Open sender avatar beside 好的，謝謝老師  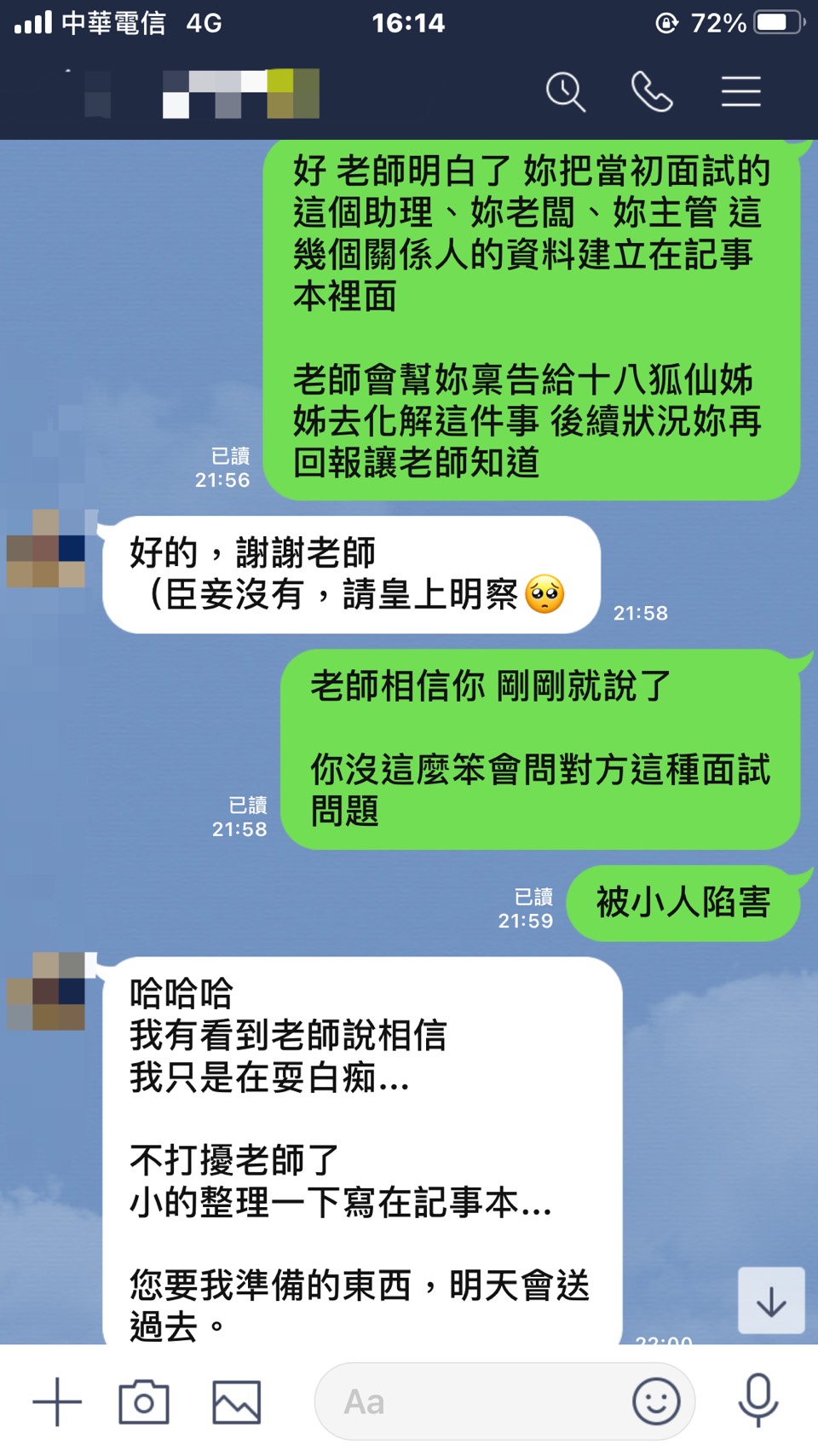click(46, 549)
